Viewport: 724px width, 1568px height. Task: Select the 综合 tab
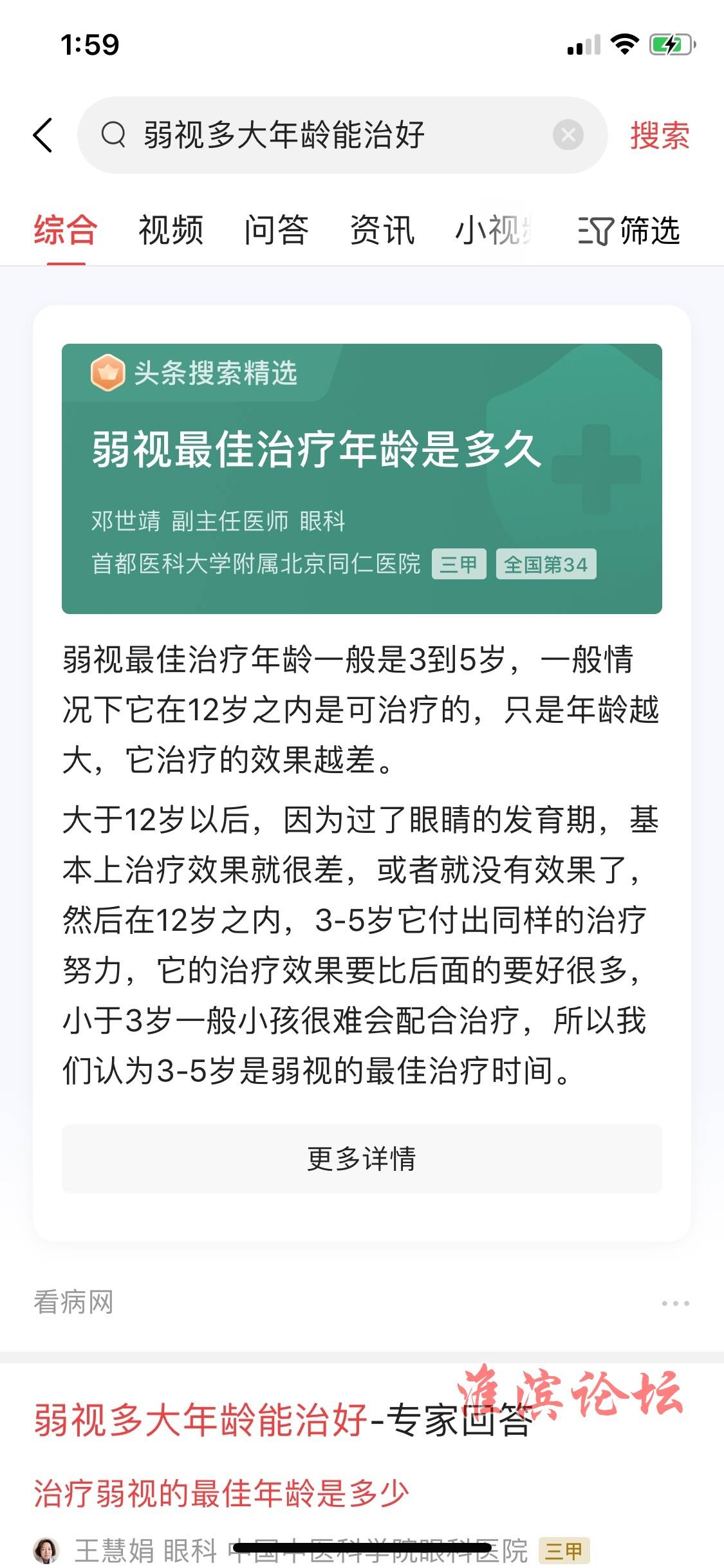tap(66, 230)
